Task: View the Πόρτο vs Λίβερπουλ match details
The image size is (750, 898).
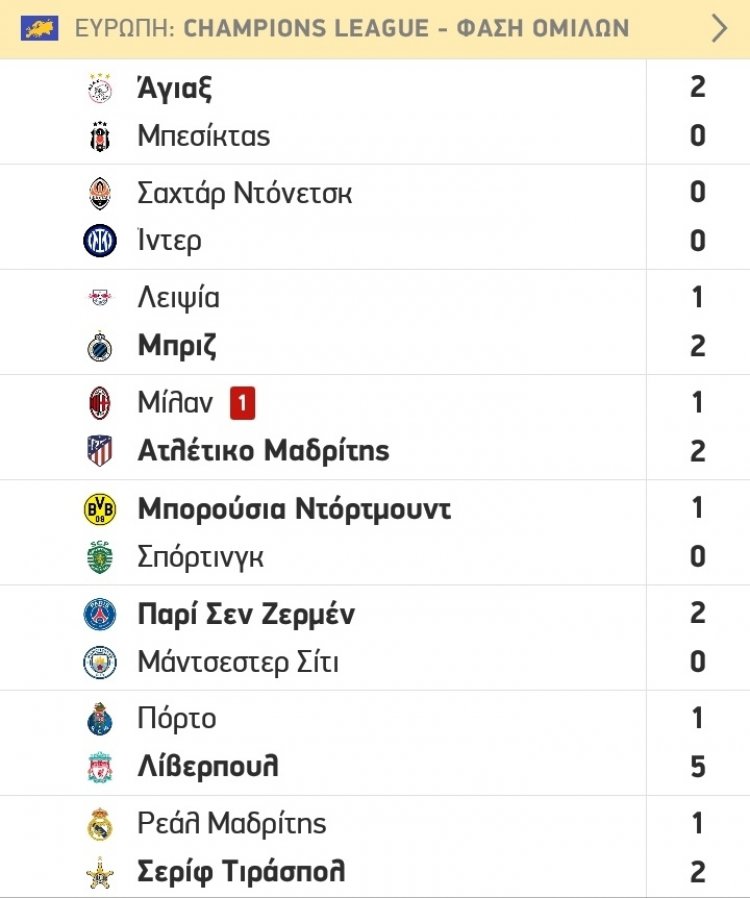Action: tap(374, 742)
